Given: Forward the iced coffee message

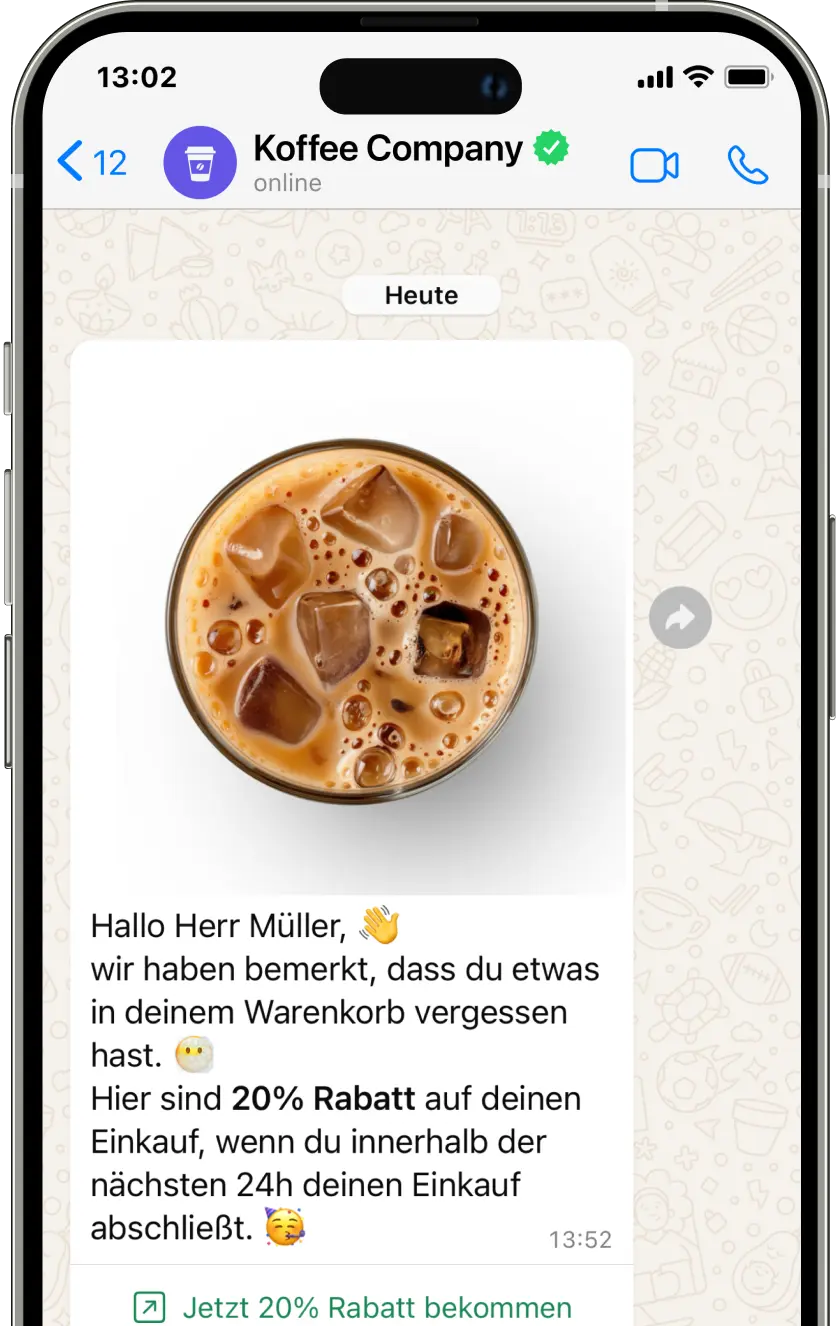Looking at the screenshot, I should click(x=680, y=617).
